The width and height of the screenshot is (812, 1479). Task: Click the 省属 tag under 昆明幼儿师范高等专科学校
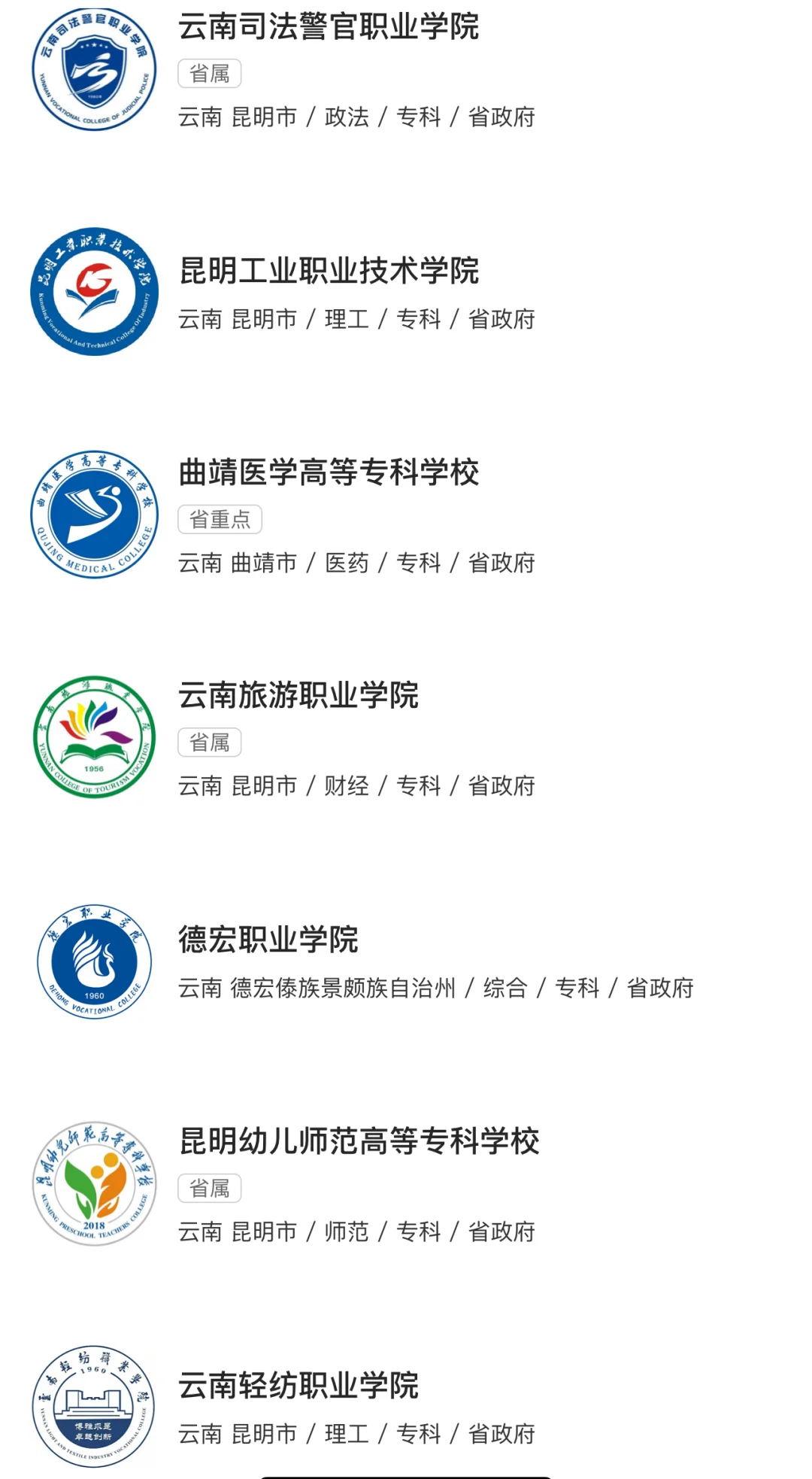click(208, 1187)
